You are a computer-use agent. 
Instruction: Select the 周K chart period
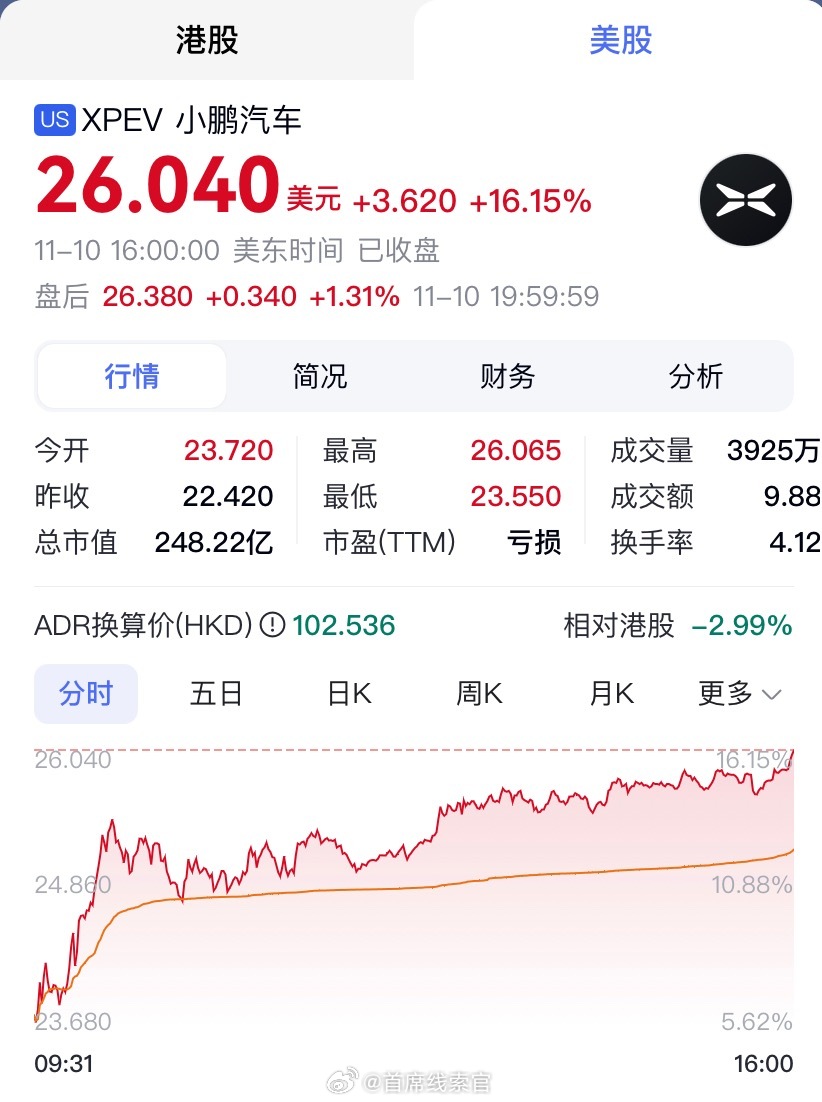coord(477,693)
